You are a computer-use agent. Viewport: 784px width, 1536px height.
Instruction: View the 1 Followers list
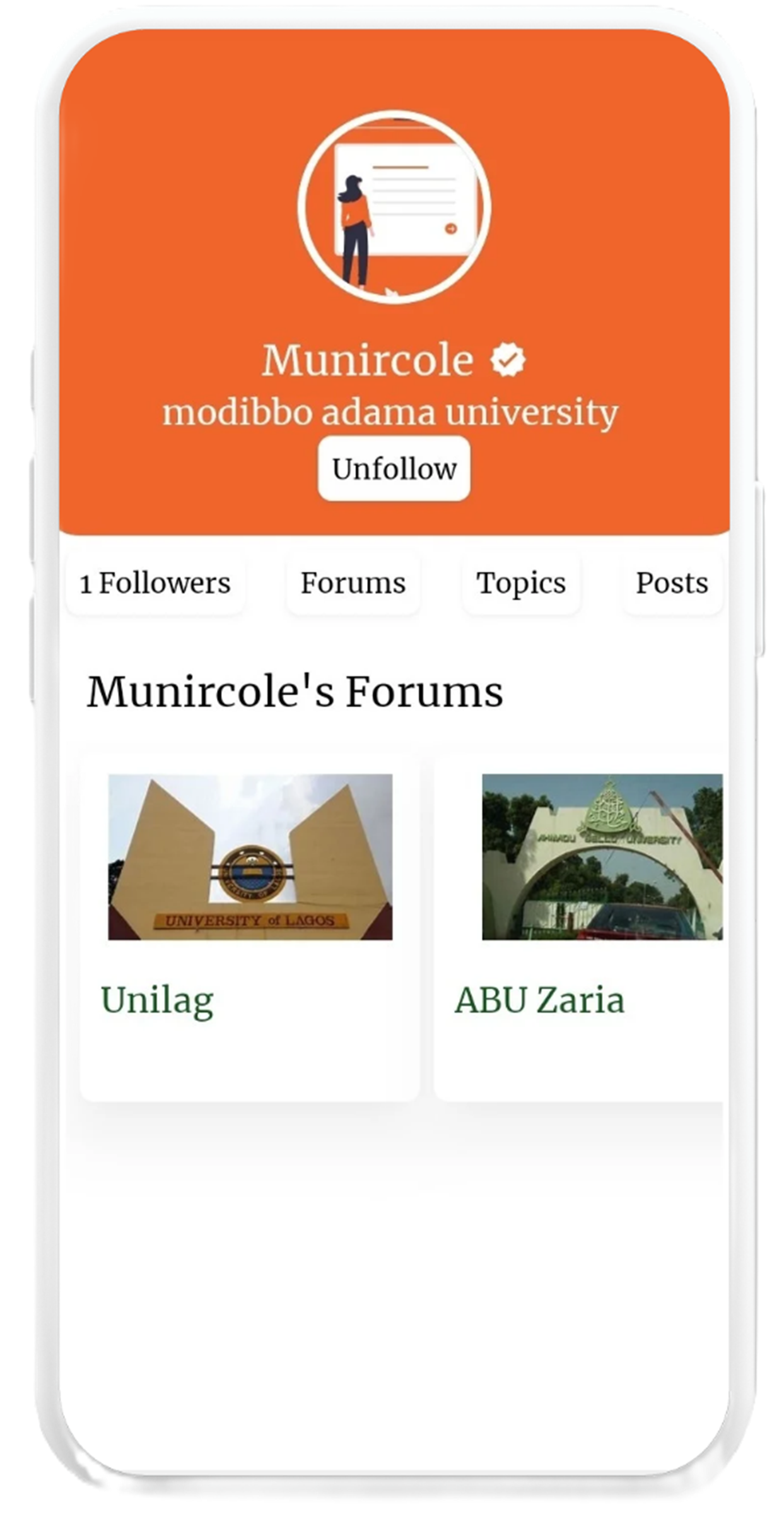155,583
